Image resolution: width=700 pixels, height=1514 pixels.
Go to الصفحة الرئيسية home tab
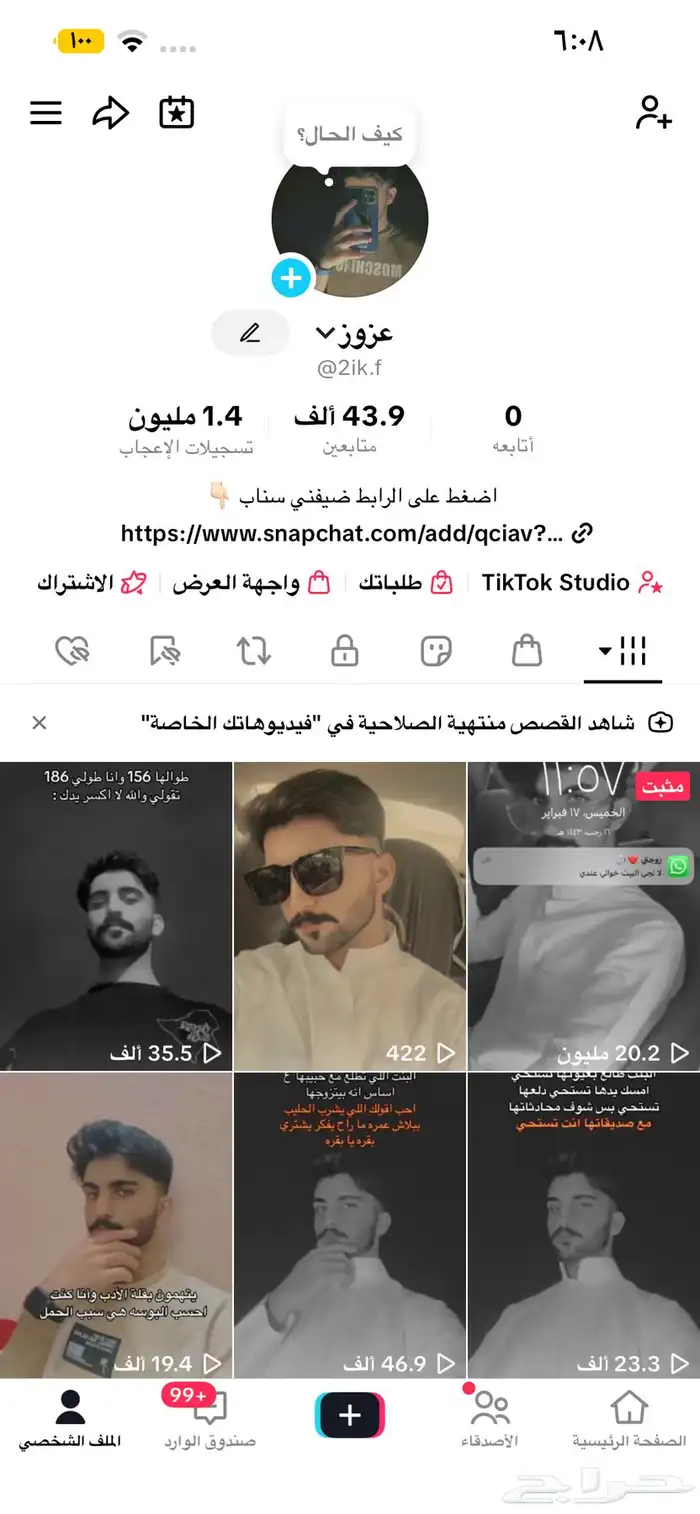629,1419
